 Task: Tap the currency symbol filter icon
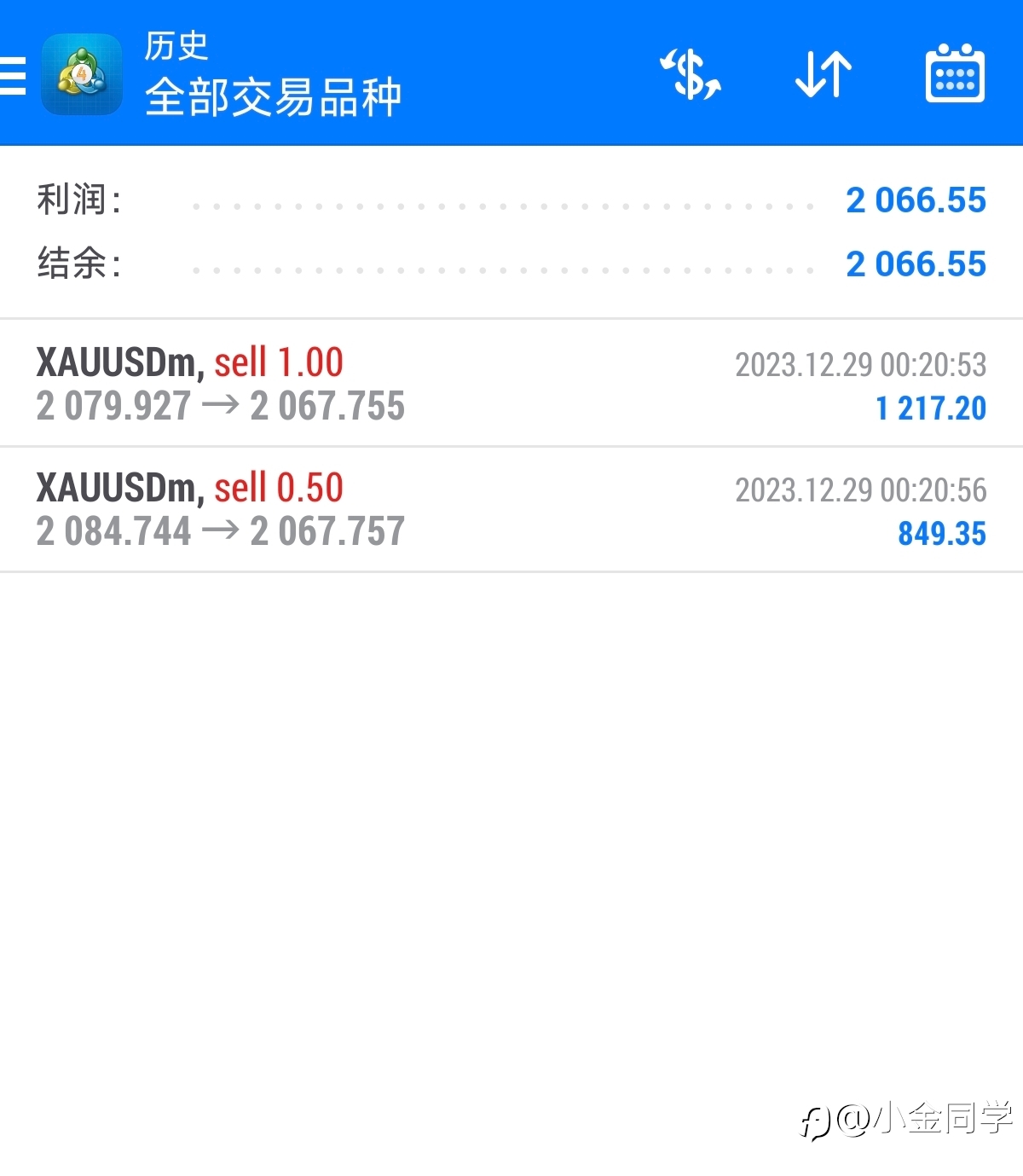point(691,74)
